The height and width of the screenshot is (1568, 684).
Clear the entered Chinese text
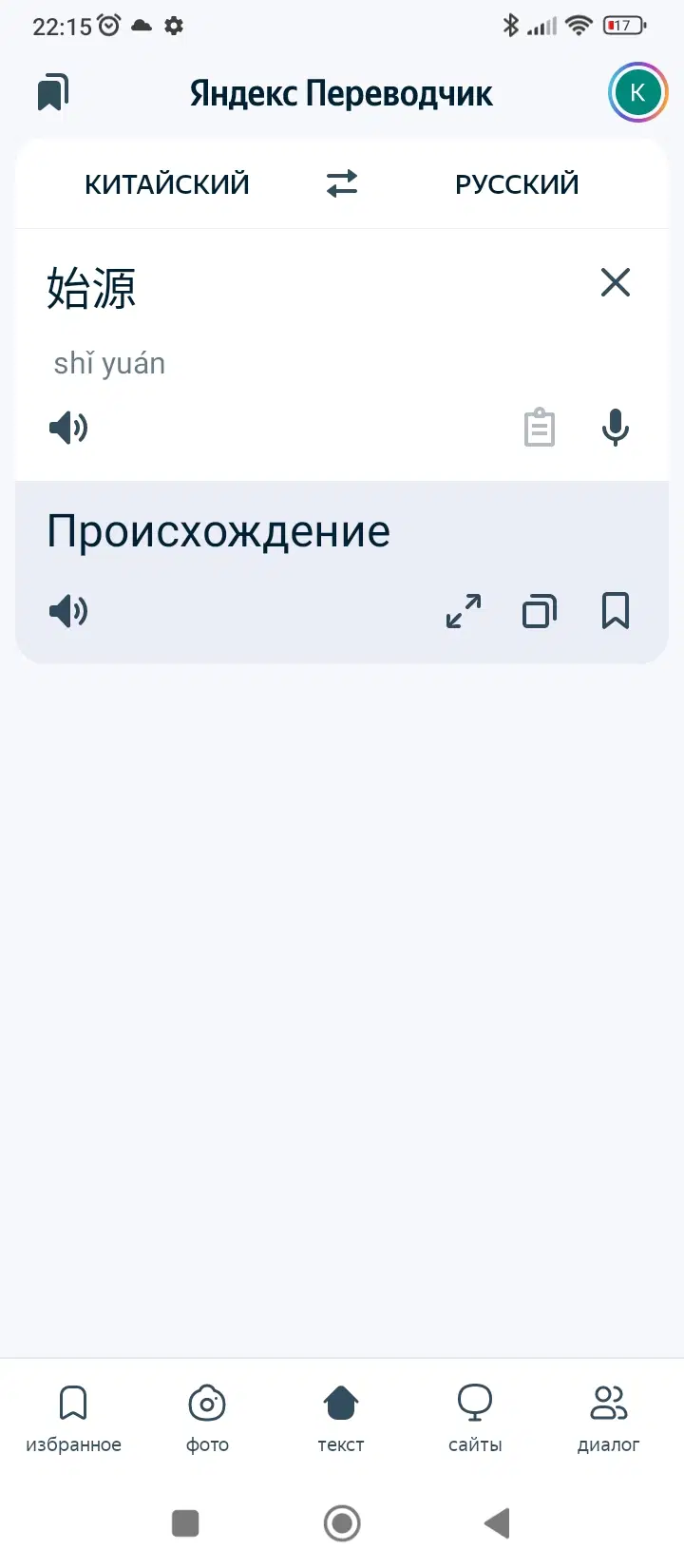(x=616, y=282)
